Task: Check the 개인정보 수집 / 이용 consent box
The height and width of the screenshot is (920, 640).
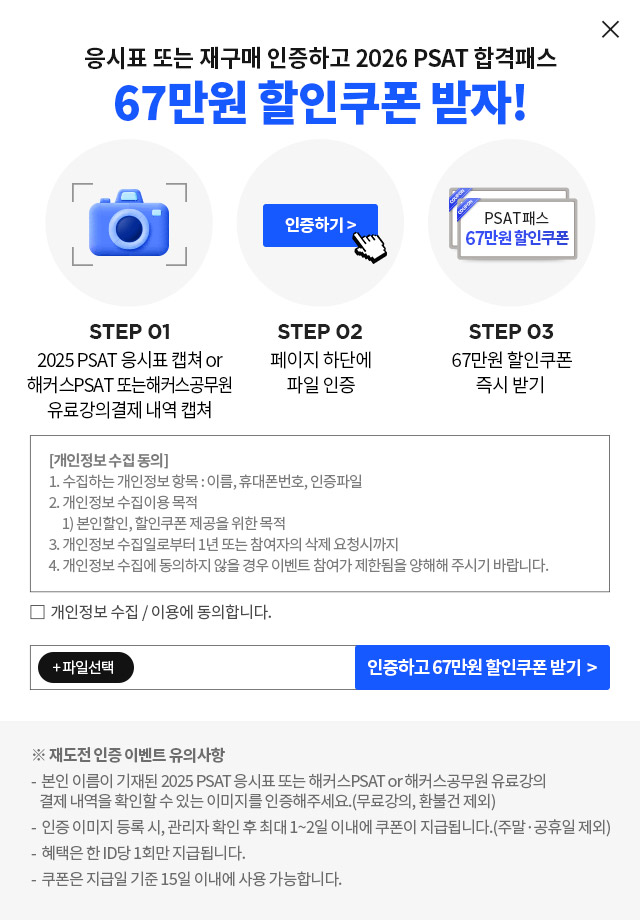Action: coord(38,612)
